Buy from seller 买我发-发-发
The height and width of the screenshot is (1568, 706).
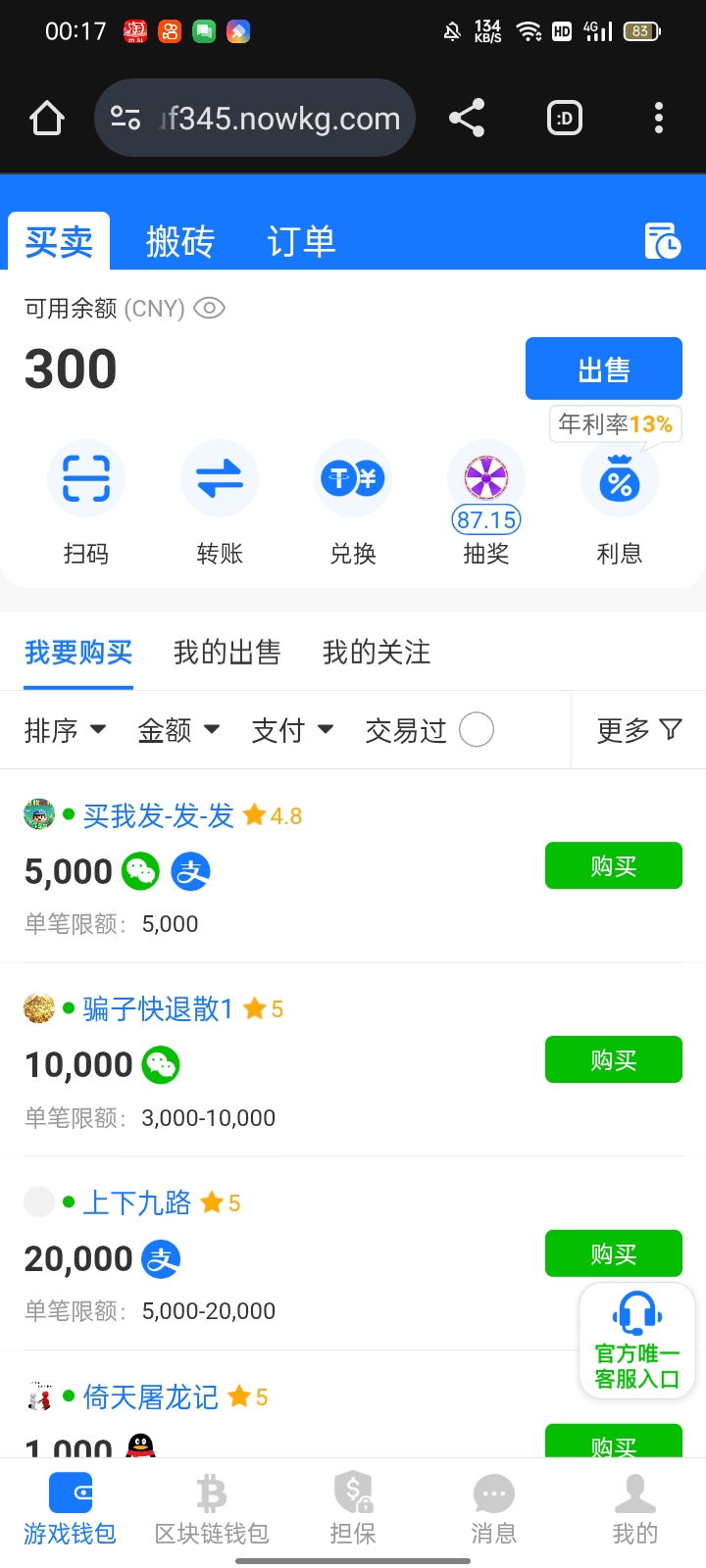click(613, 866)
